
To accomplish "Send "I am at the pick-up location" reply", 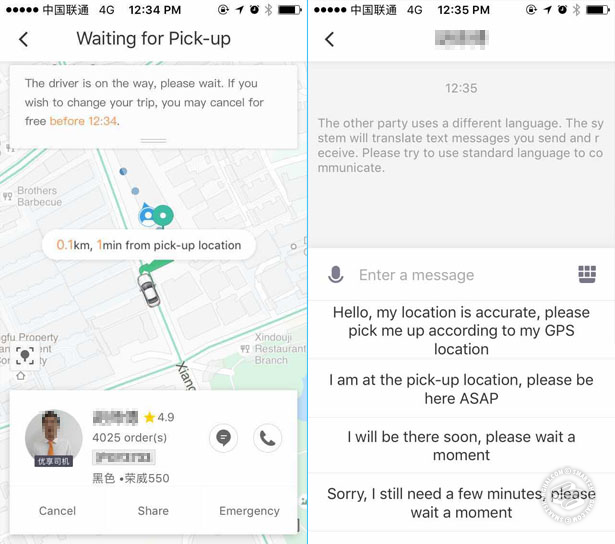I will pyautogui.click(x=461, y=389).
